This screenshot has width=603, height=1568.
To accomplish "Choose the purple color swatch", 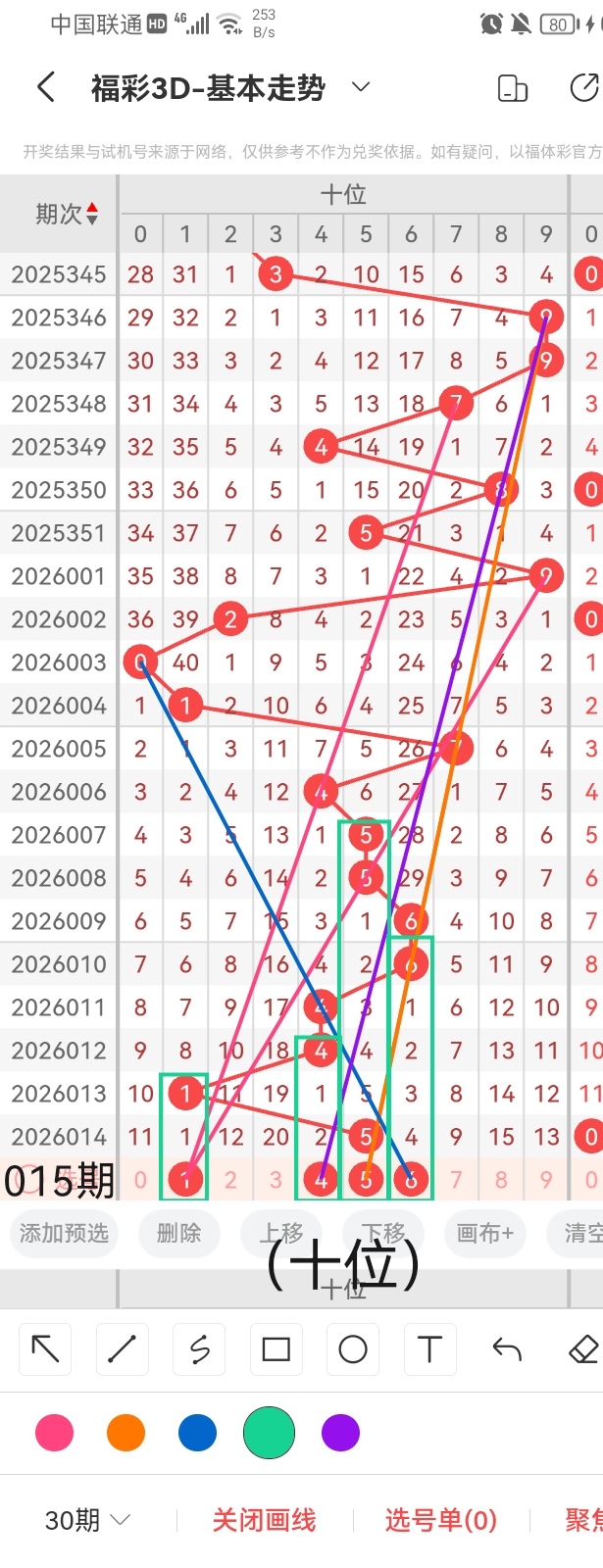I will point(340,1433).
